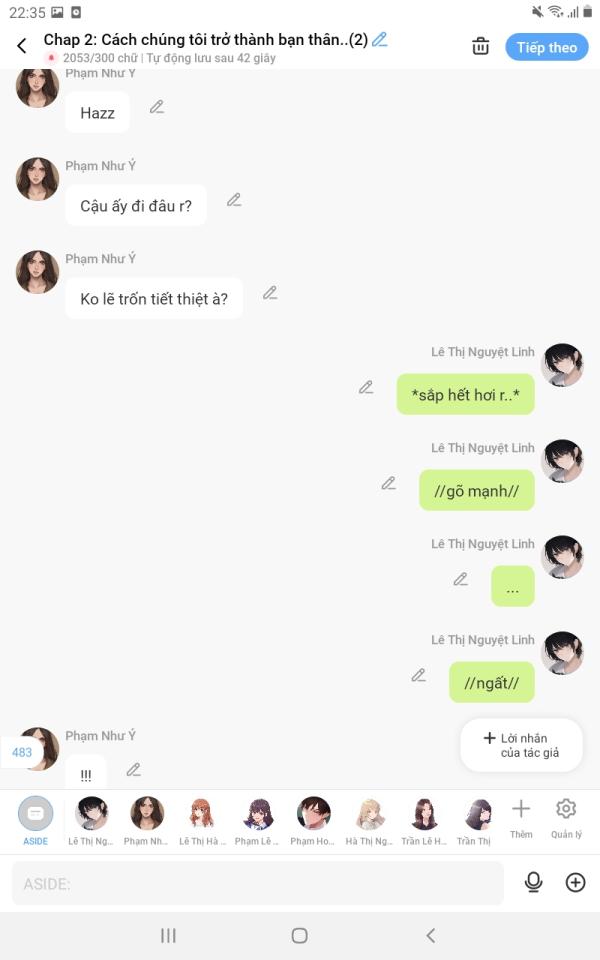Edit the "//gõ mạnh//" message
600x960 pixels.
point(389,483)
